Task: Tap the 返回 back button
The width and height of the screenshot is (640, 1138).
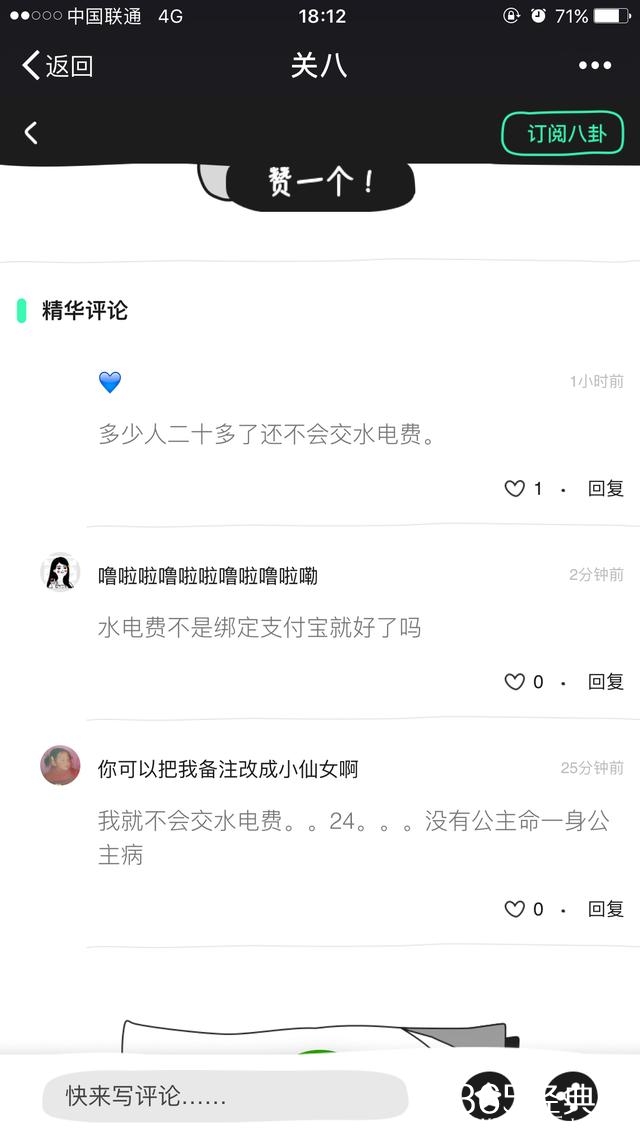Action: pyautogui.click(x=57, y=66)
